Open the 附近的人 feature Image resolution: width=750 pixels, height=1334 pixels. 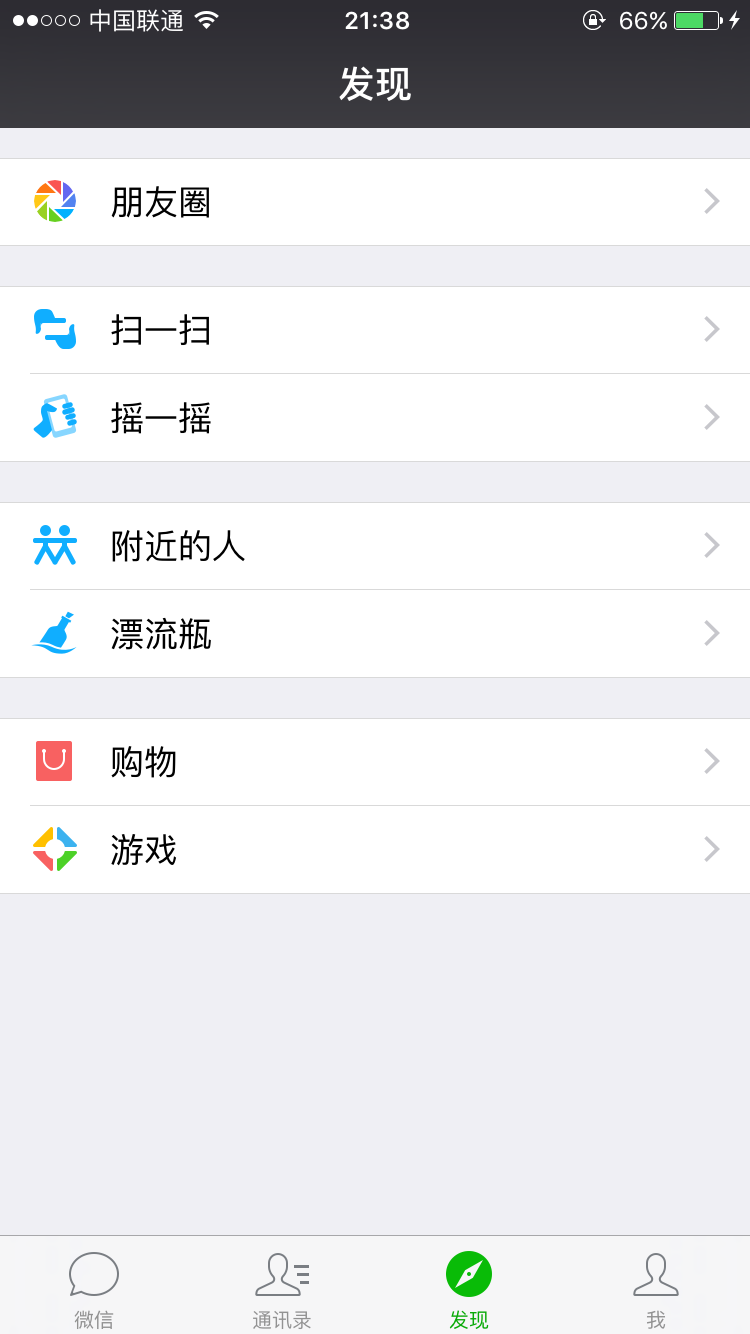178,545
